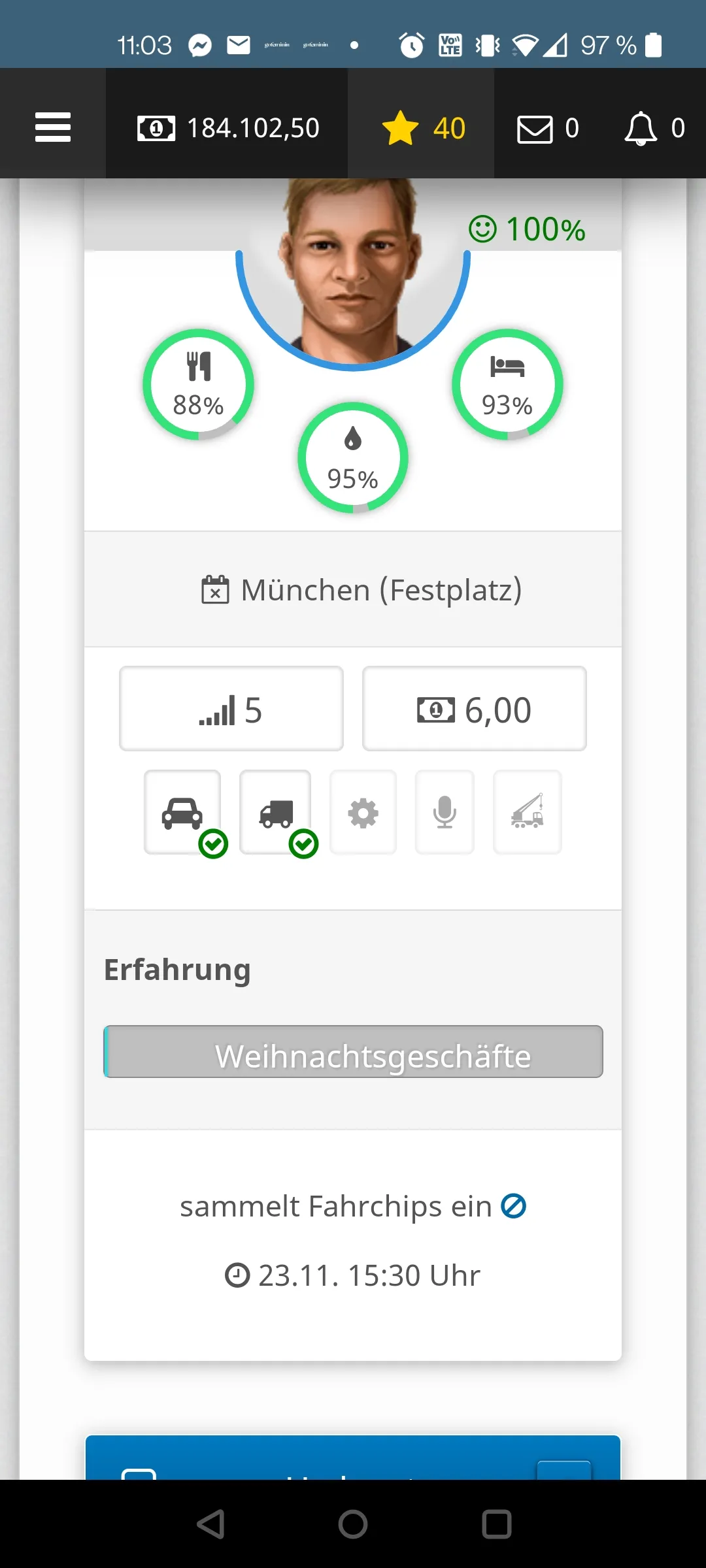Viewport: 706px width, 1568px height.
Task: Open München (Festplatz) location
Action: (361, 590)
